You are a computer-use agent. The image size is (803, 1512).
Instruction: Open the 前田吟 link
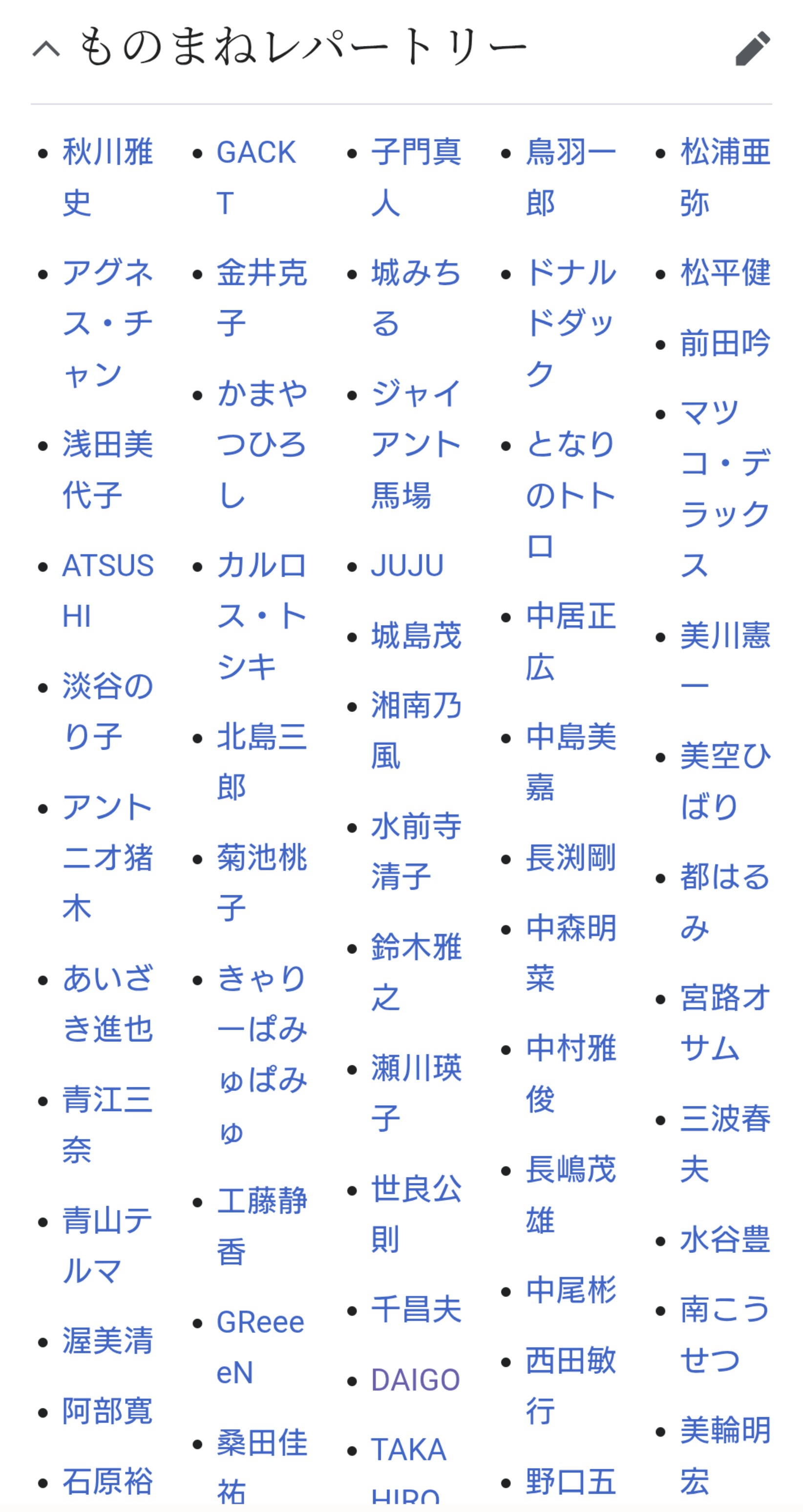pyautogui.click(x=725, y=344)
